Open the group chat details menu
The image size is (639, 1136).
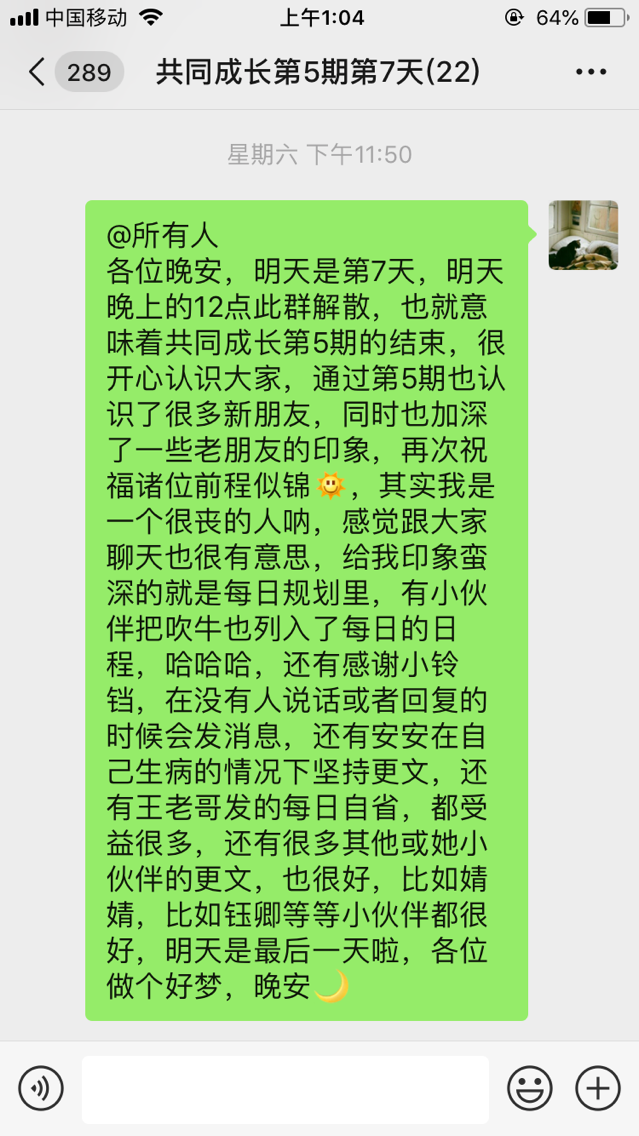[x=591, y=73]
